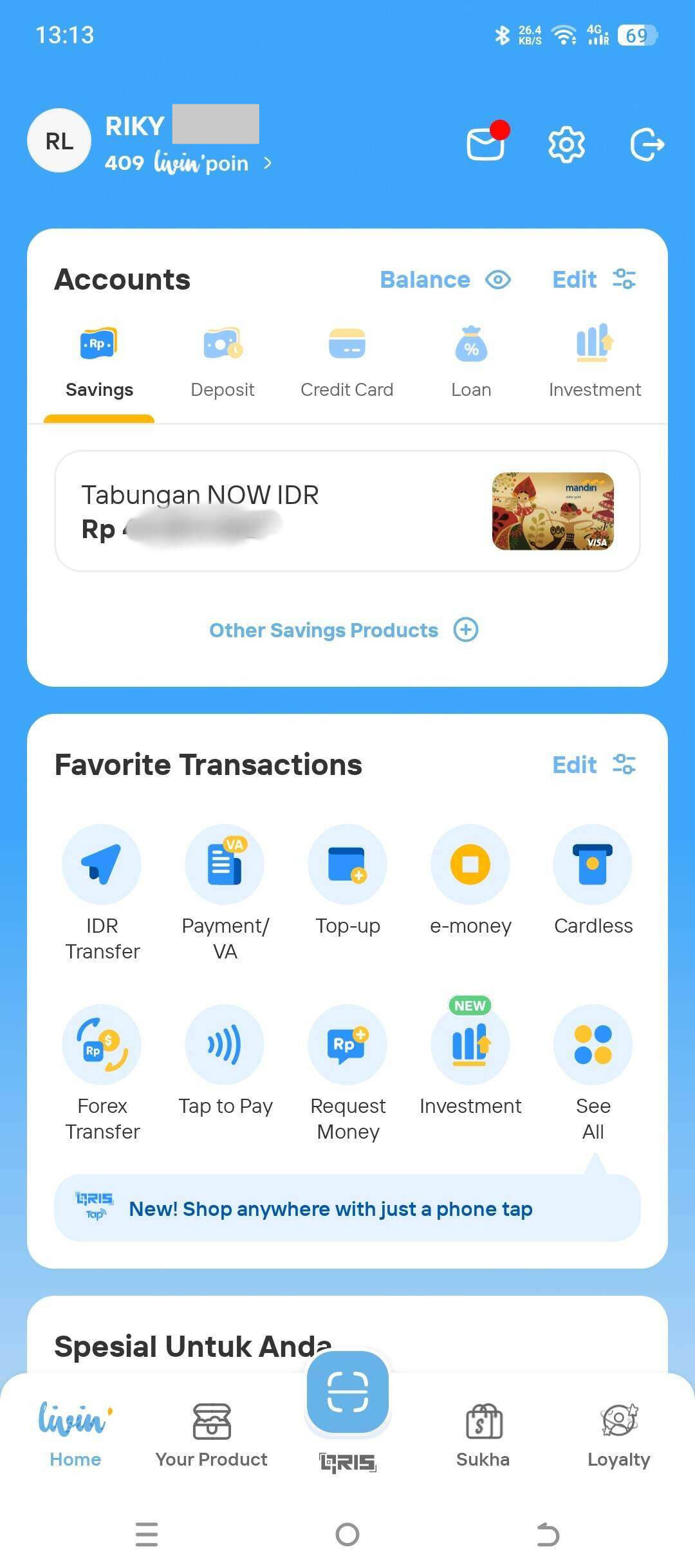Viewport: 695px width, 1568px height.
Task: Open the Forex Transfer feature
Action: (102, 1044)
